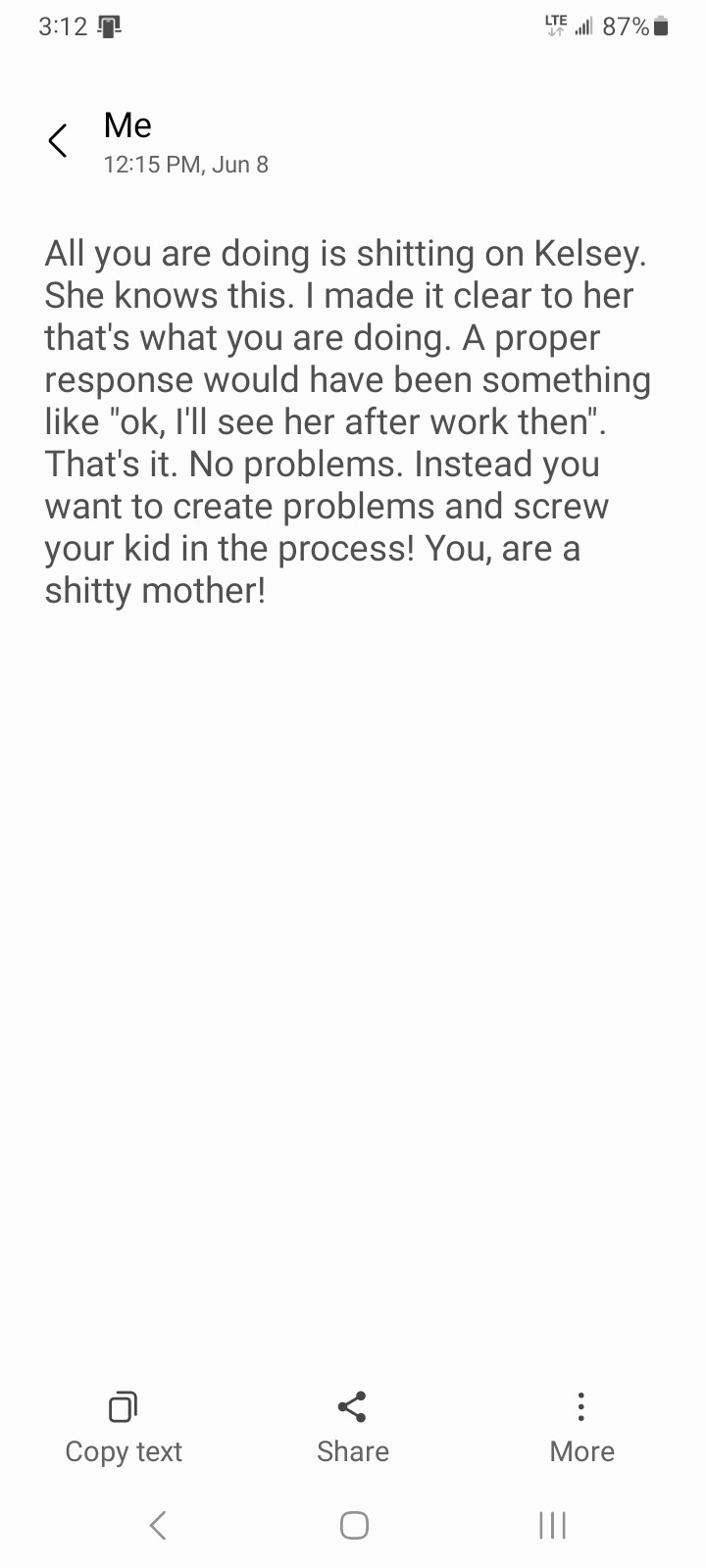706x1568 pixels.
Task: Tap the system home button
Action: tap(354, 1525)
